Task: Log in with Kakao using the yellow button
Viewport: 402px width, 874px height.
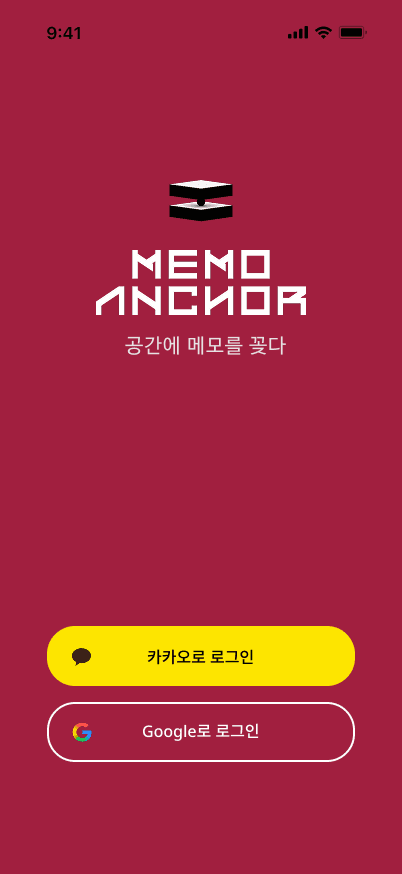Action: click(x=201, y=656)
